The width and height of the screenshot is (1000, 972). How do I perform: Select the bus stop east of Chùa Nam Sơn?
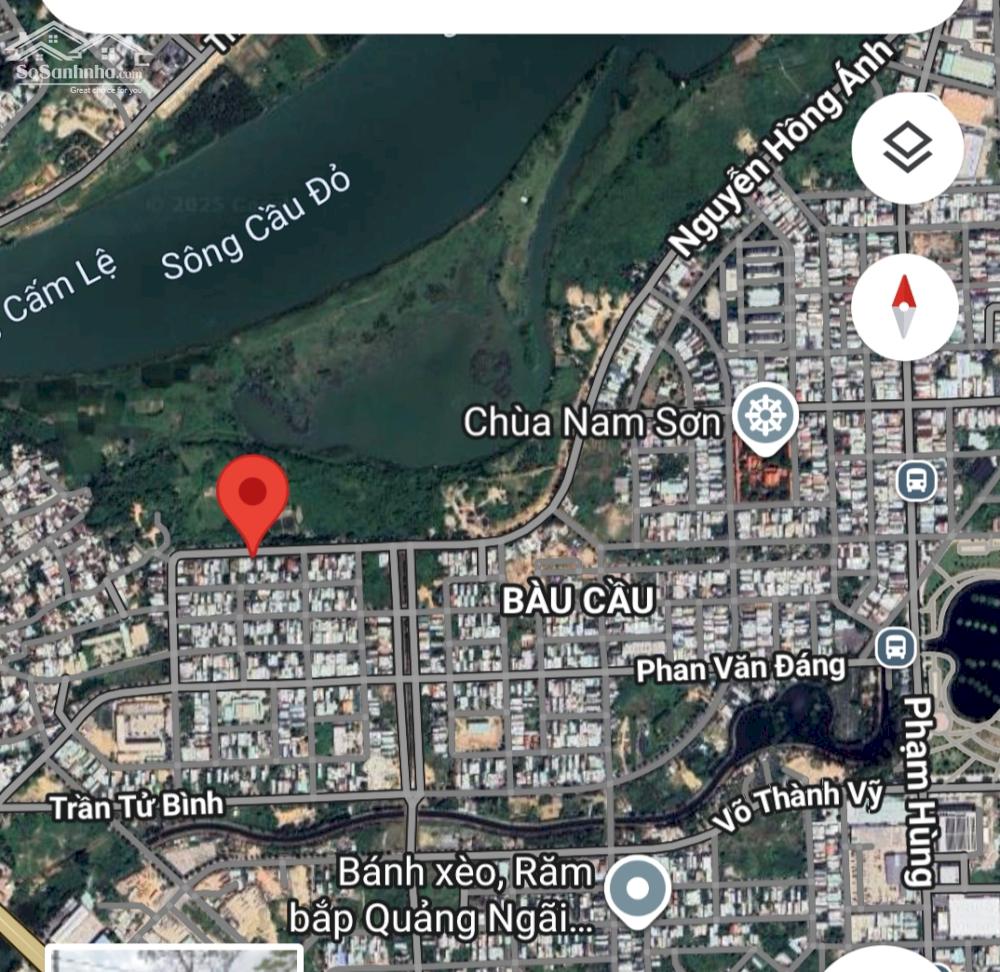click(916, 481)
